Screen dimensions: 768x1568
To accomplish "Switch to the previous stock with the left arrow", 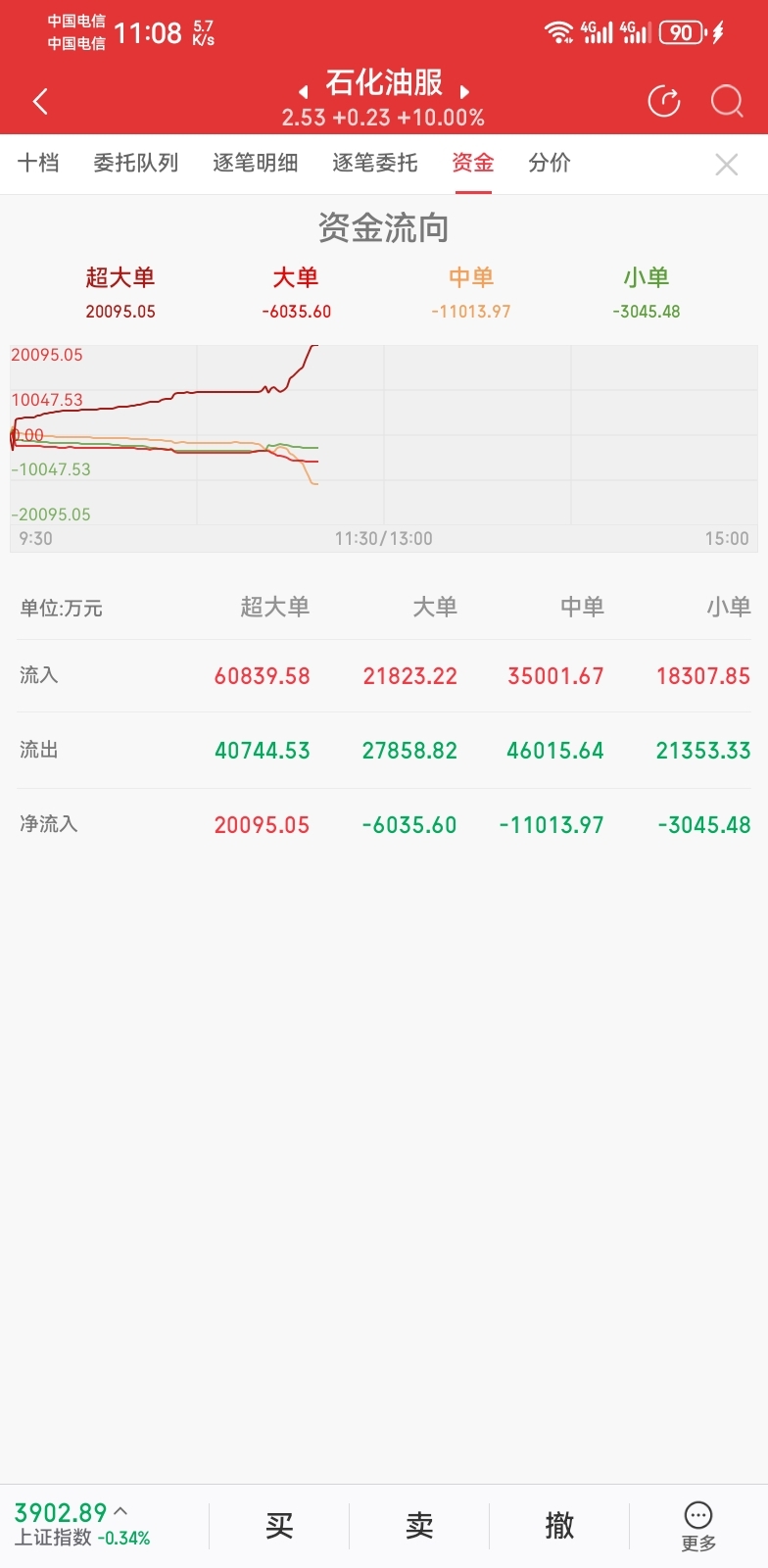I will (304, 91).
